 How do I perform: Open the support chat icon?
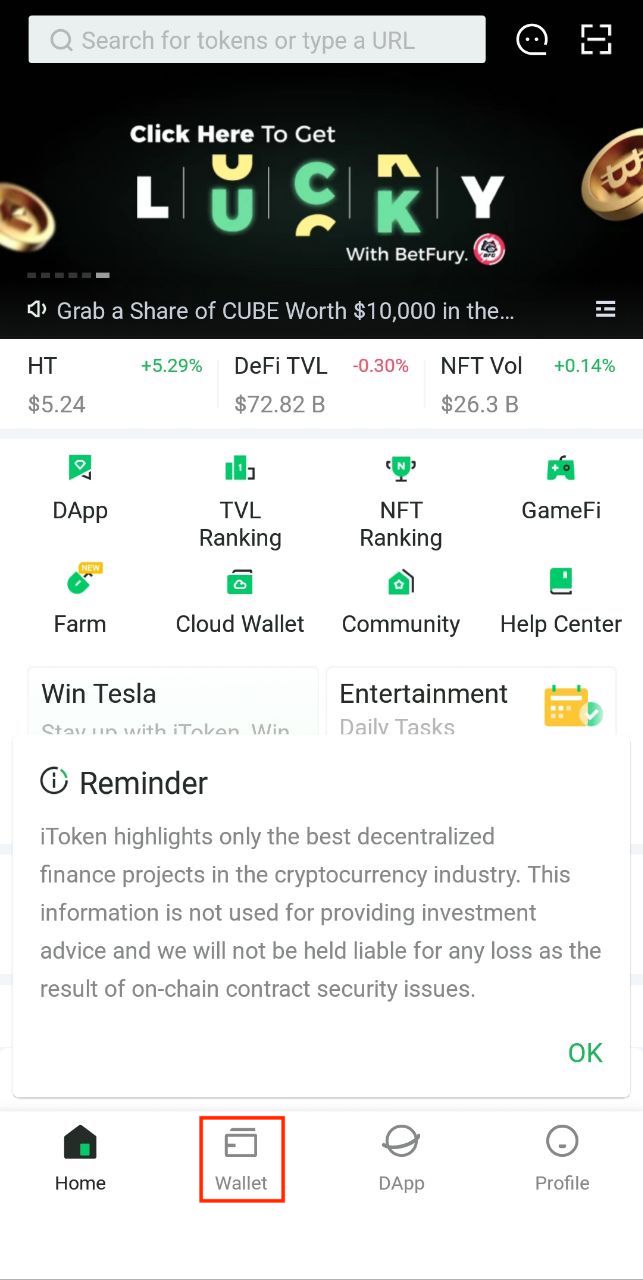532,40
